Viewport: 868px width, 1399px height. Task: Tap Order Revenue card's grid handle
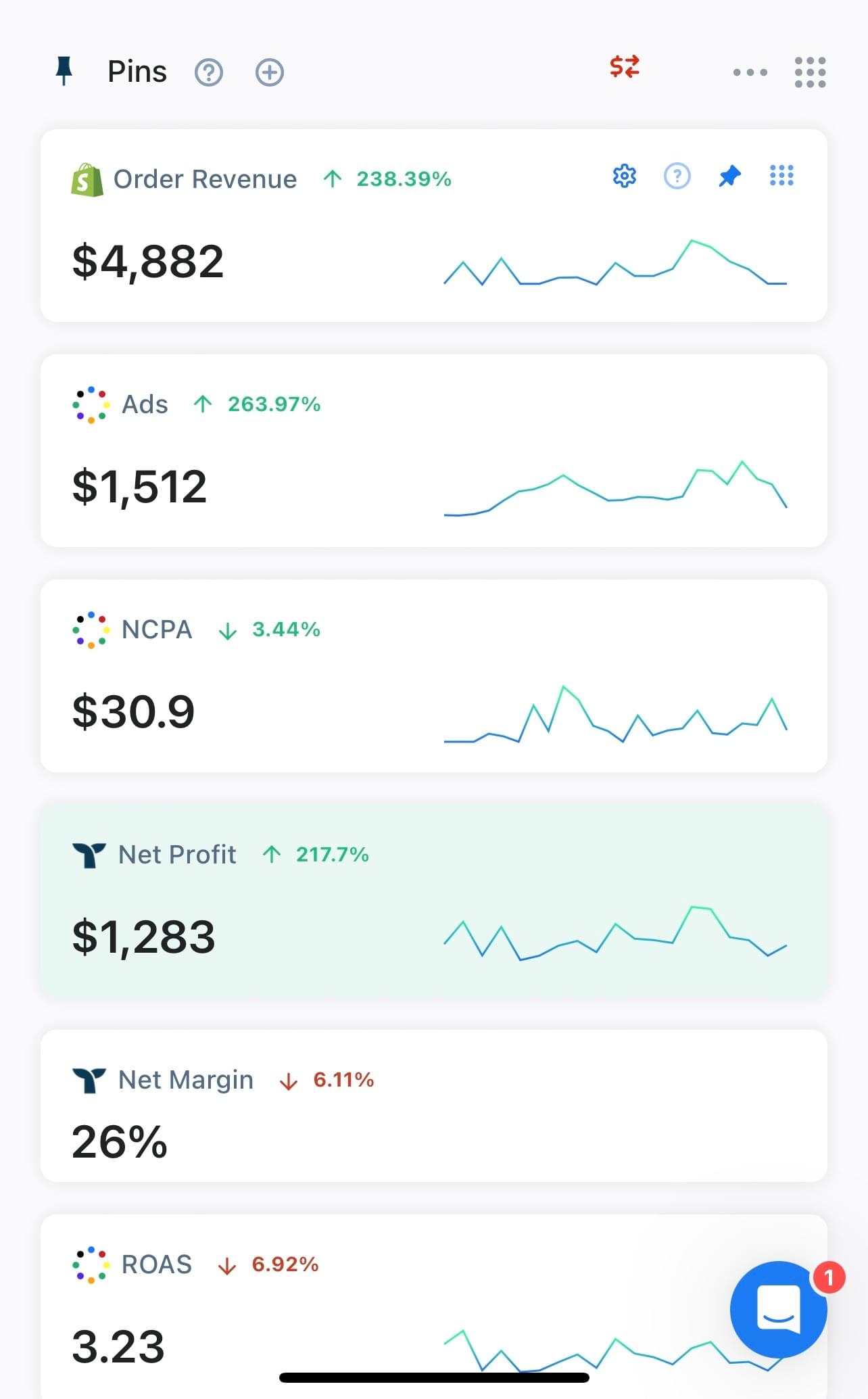(781, 176)
